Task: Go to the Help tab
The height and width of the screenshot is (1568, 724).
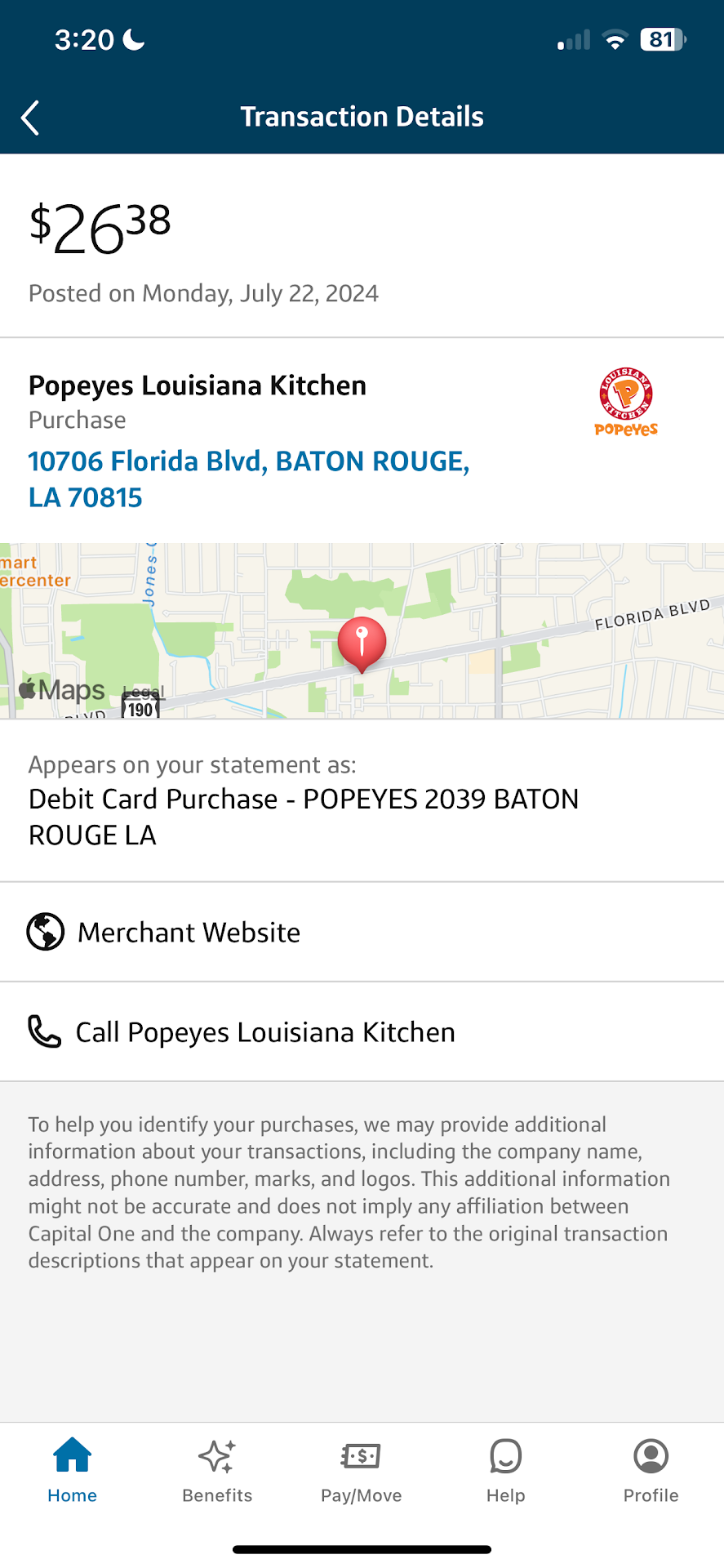Action: (x=505, y=1470)
